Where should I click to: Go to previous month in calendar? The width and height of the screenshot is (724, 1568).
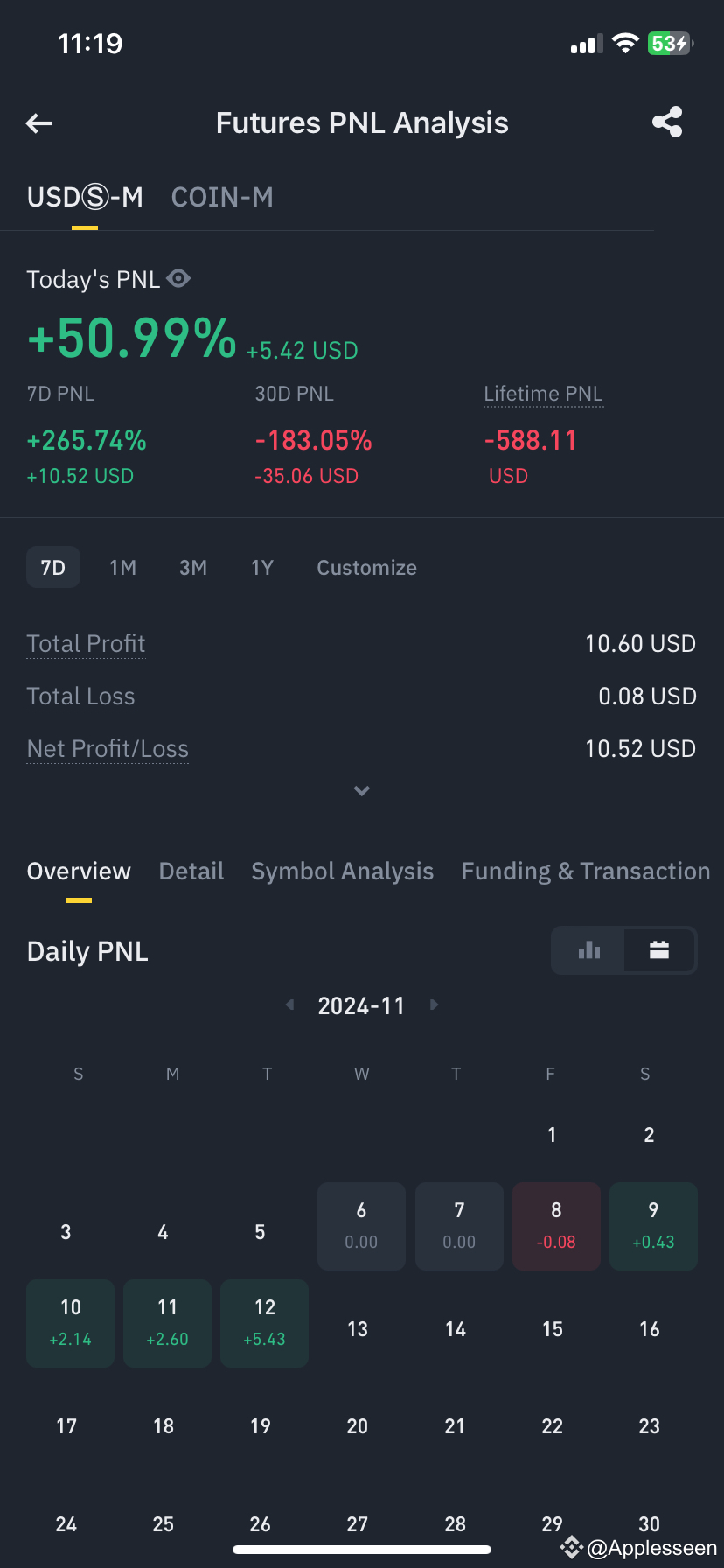point(290,1004)
